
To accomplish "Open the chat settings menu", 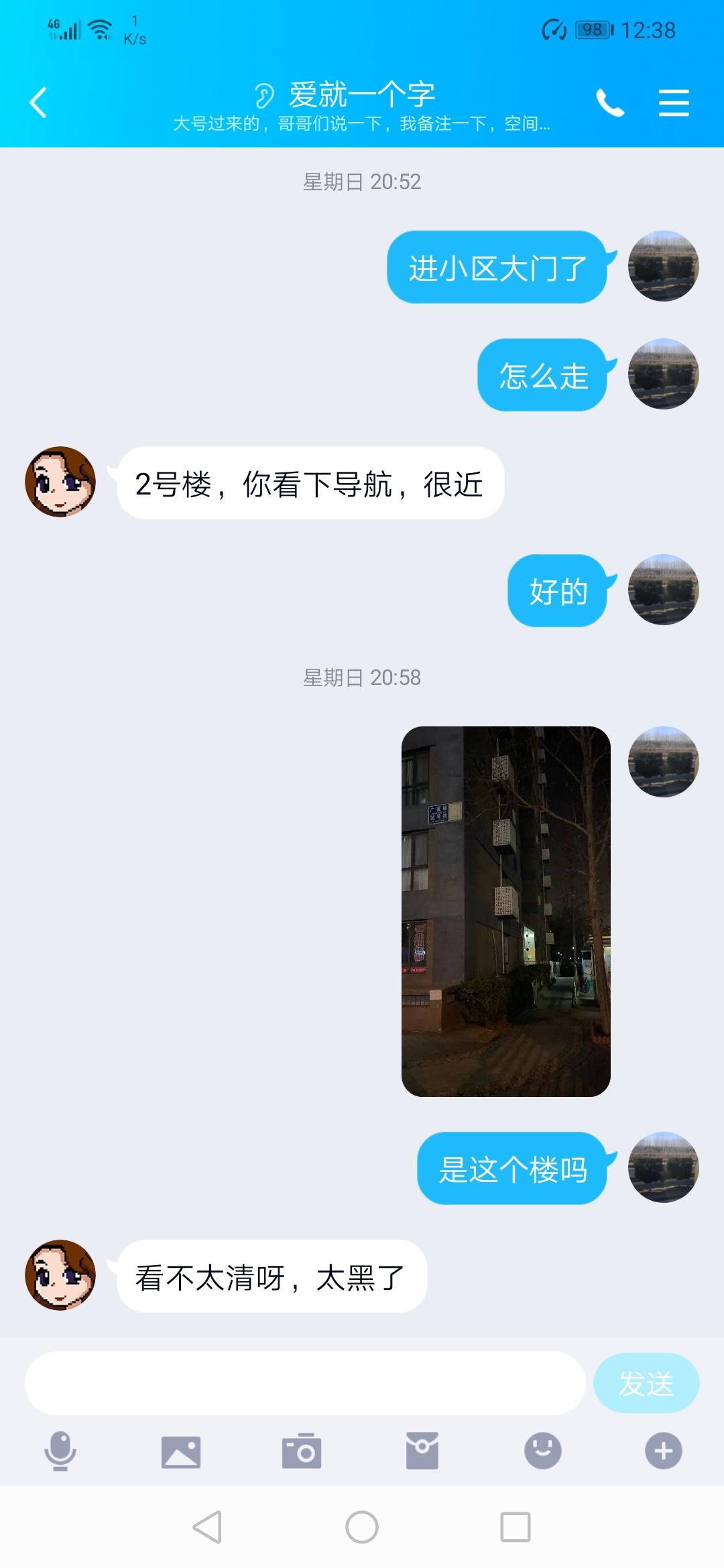I will (x=674, y=103).
